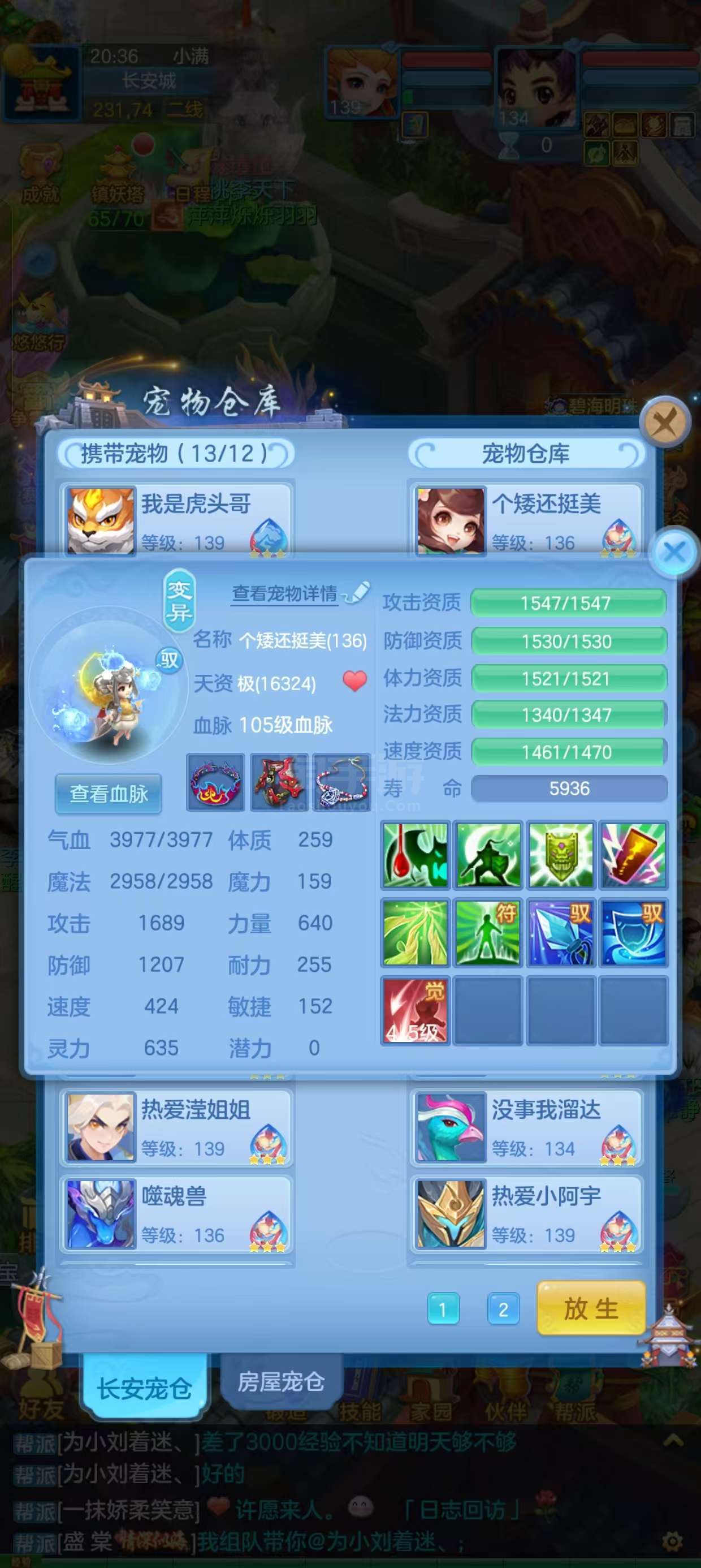This screenshot has height=1568, width=701.
Task: Close the 宠物仓库 window
Action: click(664, 421)
